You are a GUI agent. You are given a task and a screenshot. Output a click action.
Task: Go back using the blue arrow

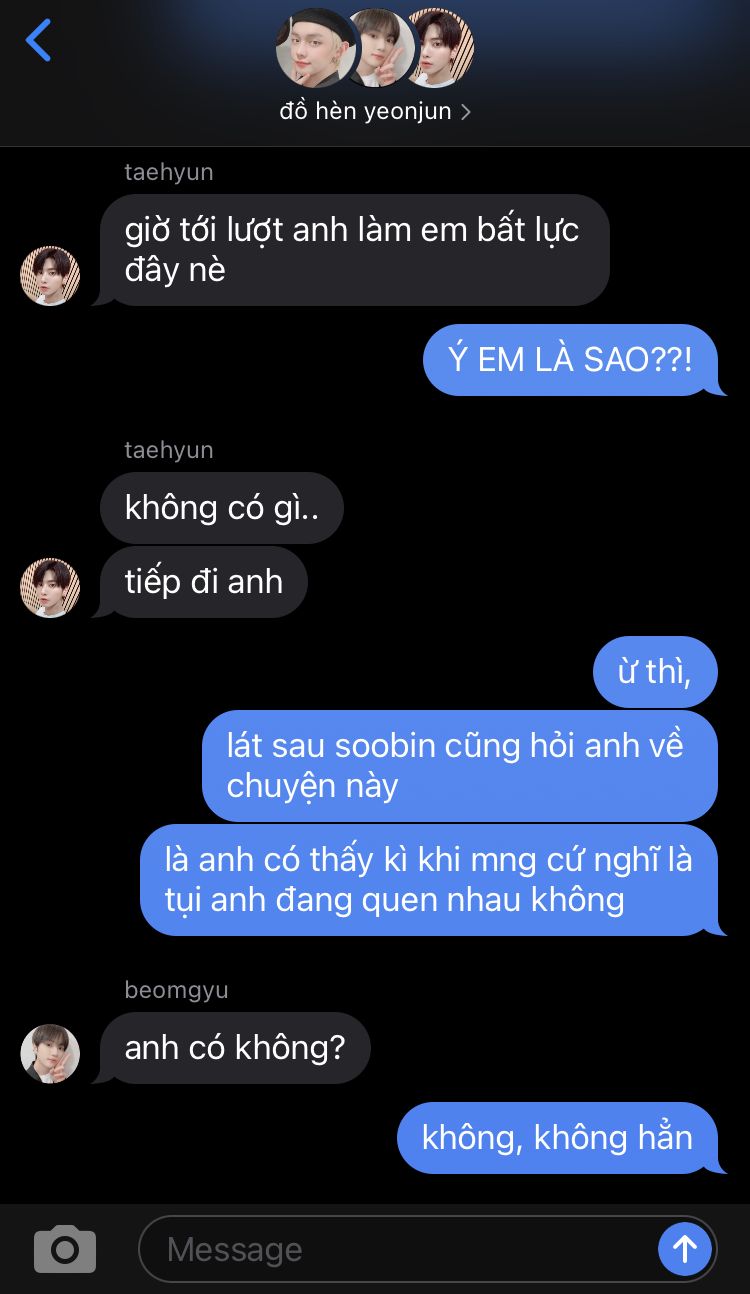(x=38, y=41)
